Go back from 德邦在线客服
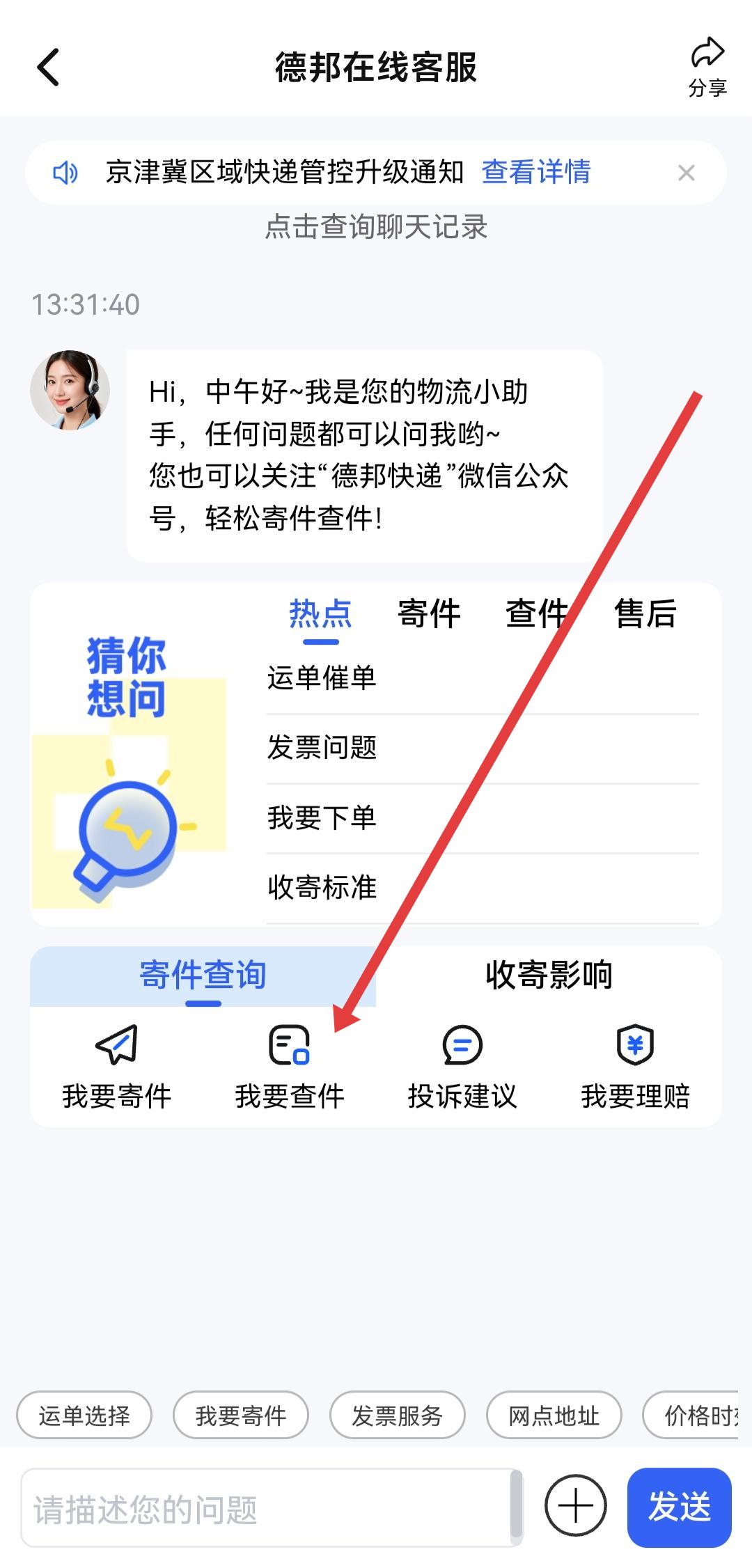Viewport: 752px width, 1568px height. [x=49, y=68]
